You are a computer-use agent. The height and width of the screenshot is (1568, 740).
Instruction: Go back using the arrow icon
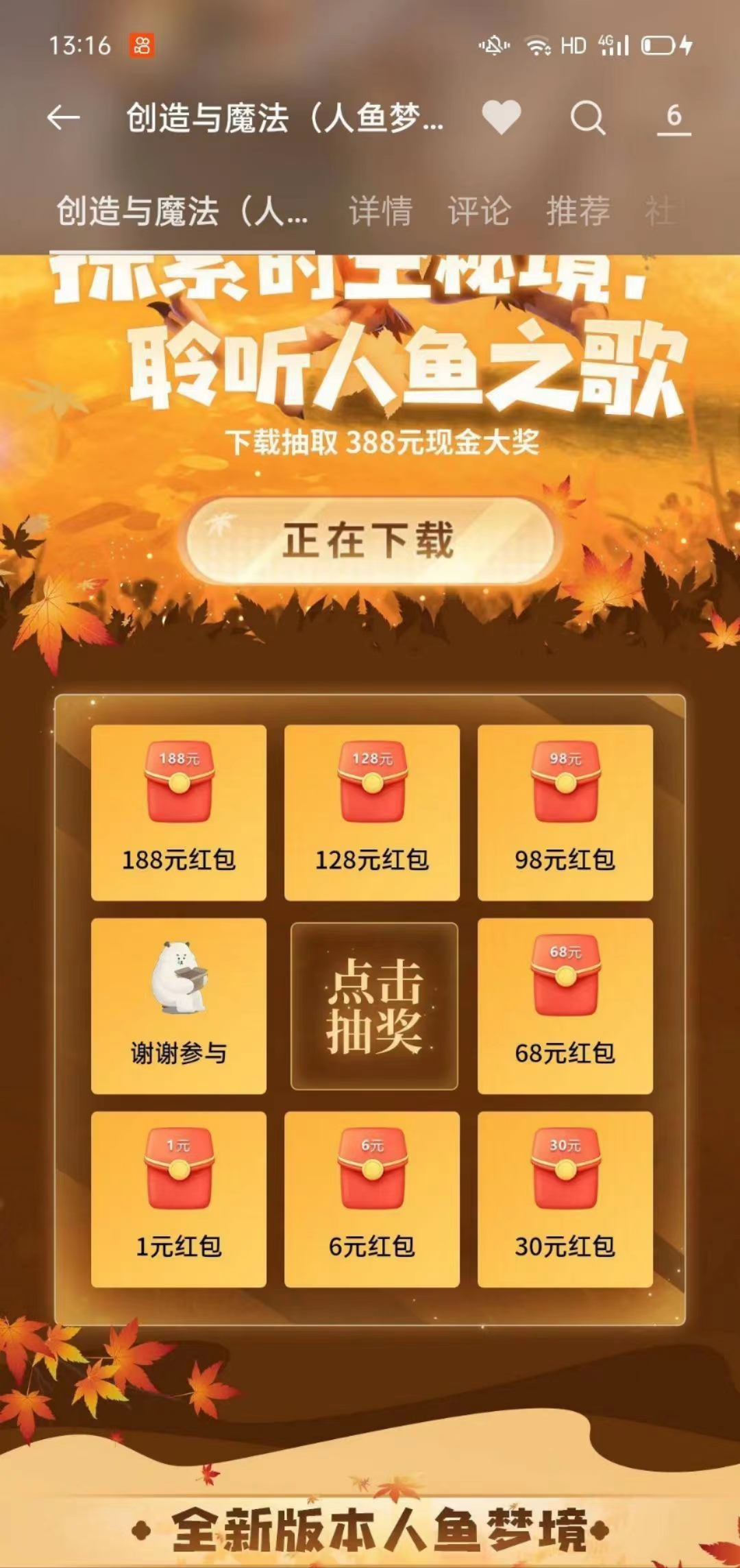(x=63, y=118)
